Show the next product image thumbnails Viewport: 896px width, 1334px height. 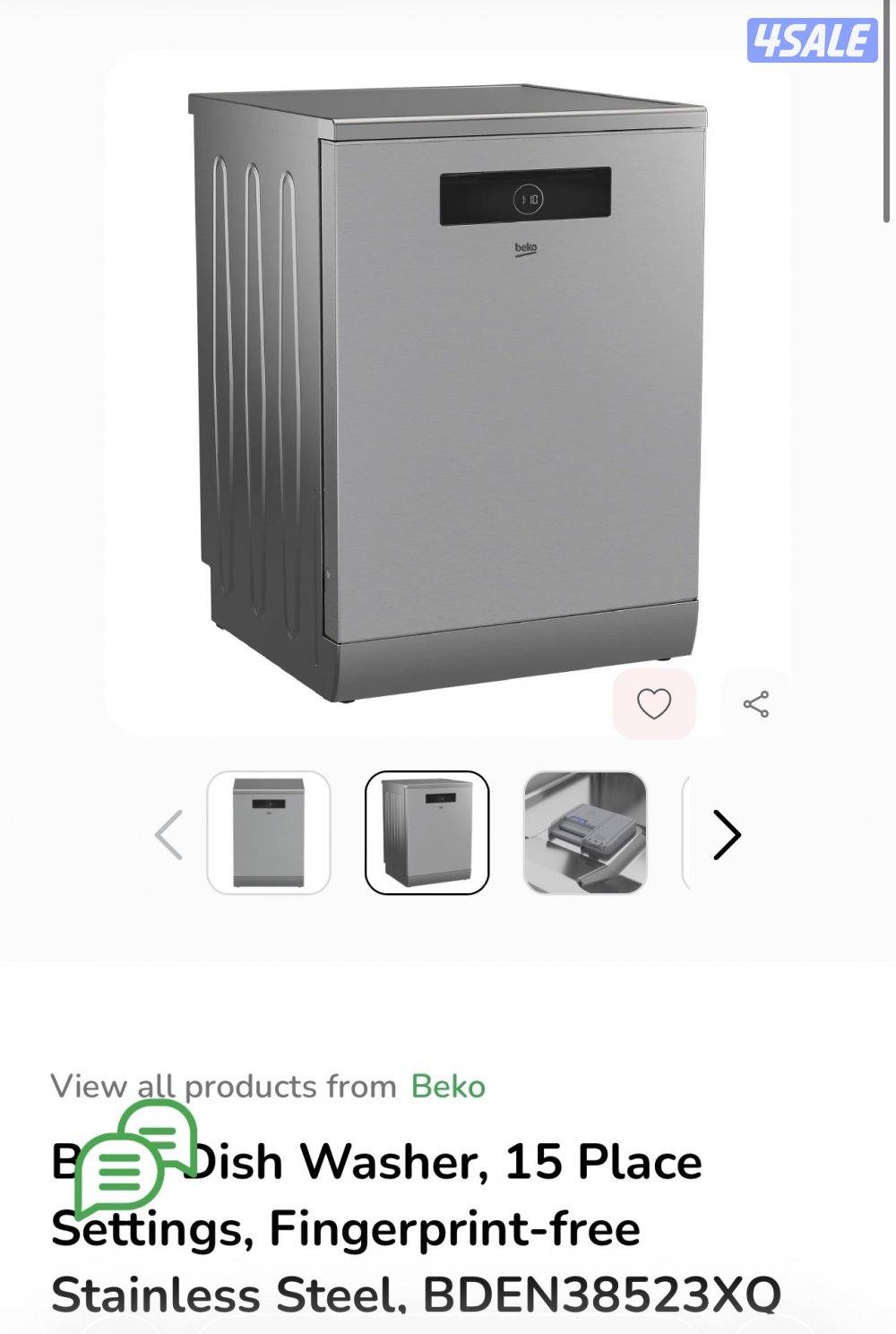[727, 835]
